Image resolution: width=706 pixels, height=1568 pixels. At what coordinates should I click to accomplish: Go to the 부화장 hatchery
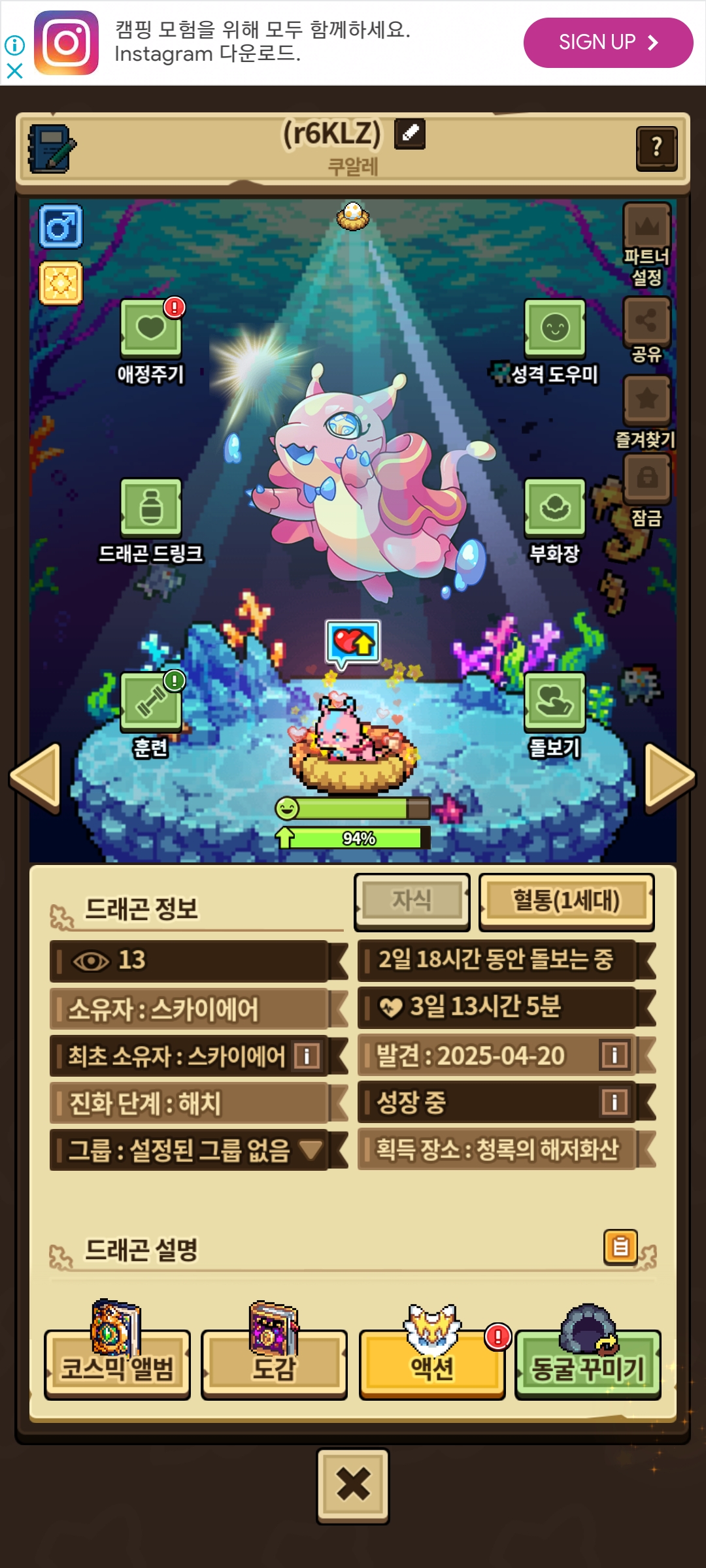[x=554, y=508]
